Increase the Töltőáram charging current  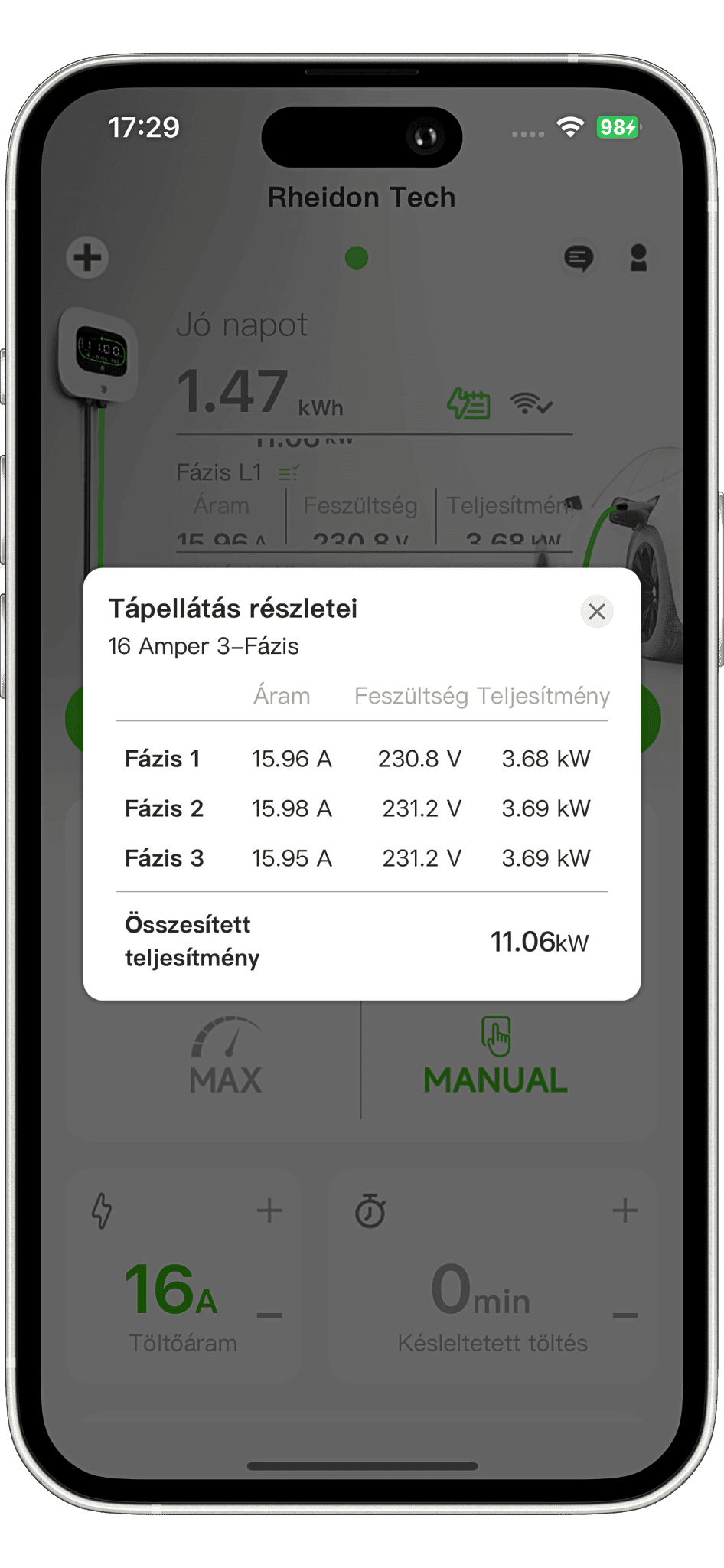269,1211
